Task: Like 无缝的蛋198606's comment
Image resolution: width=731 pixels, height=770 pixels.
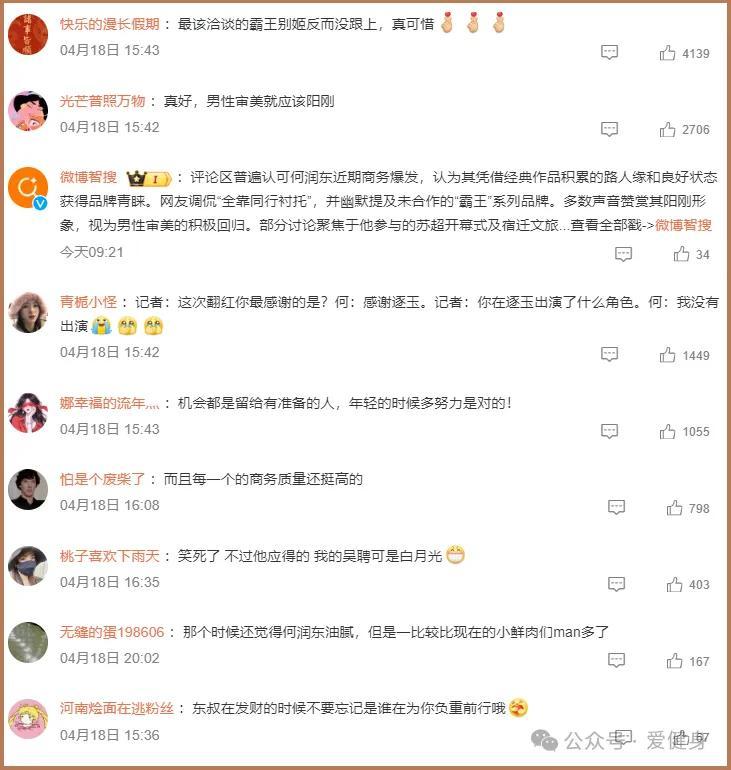Action: (x=675, y=661)
